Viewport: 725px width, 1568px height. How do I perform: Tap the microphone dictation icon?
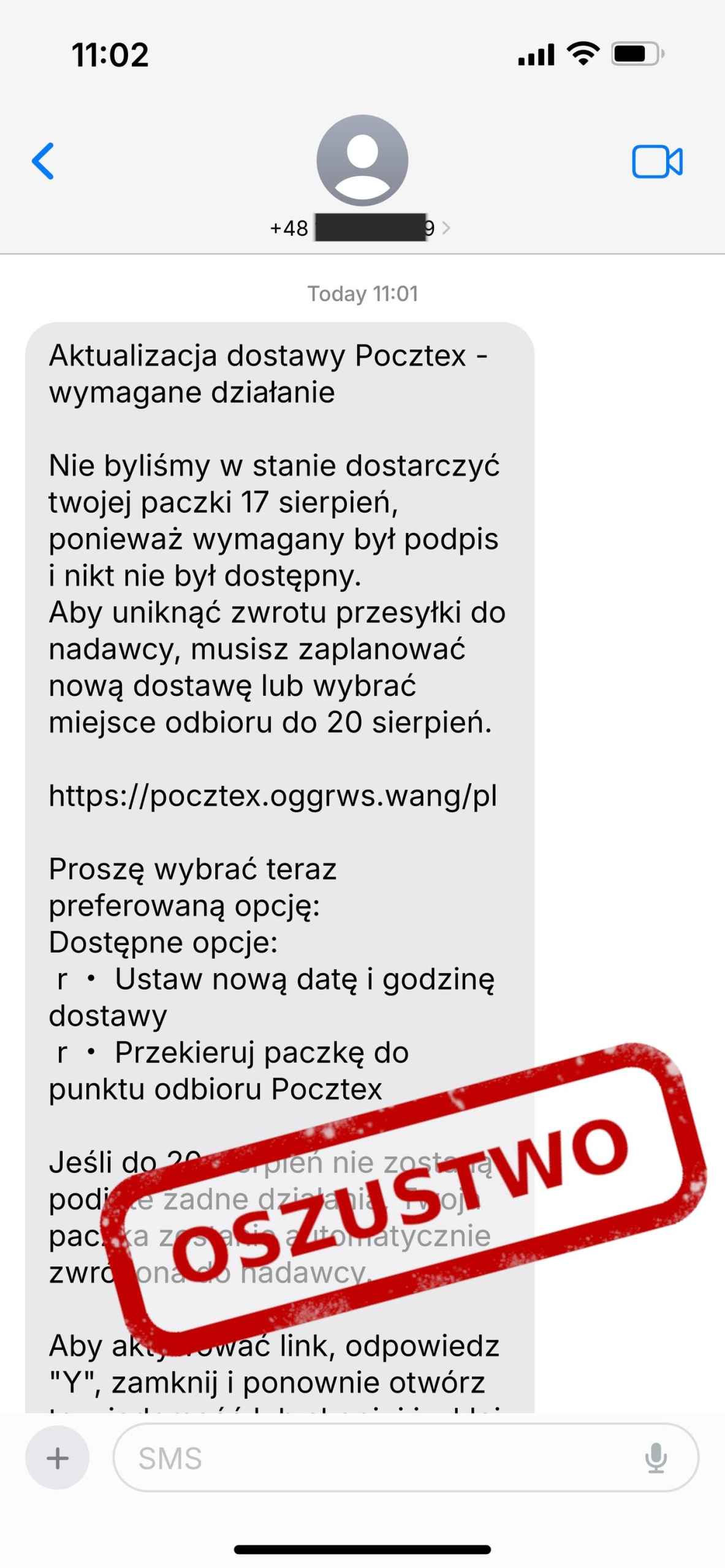656,1457
